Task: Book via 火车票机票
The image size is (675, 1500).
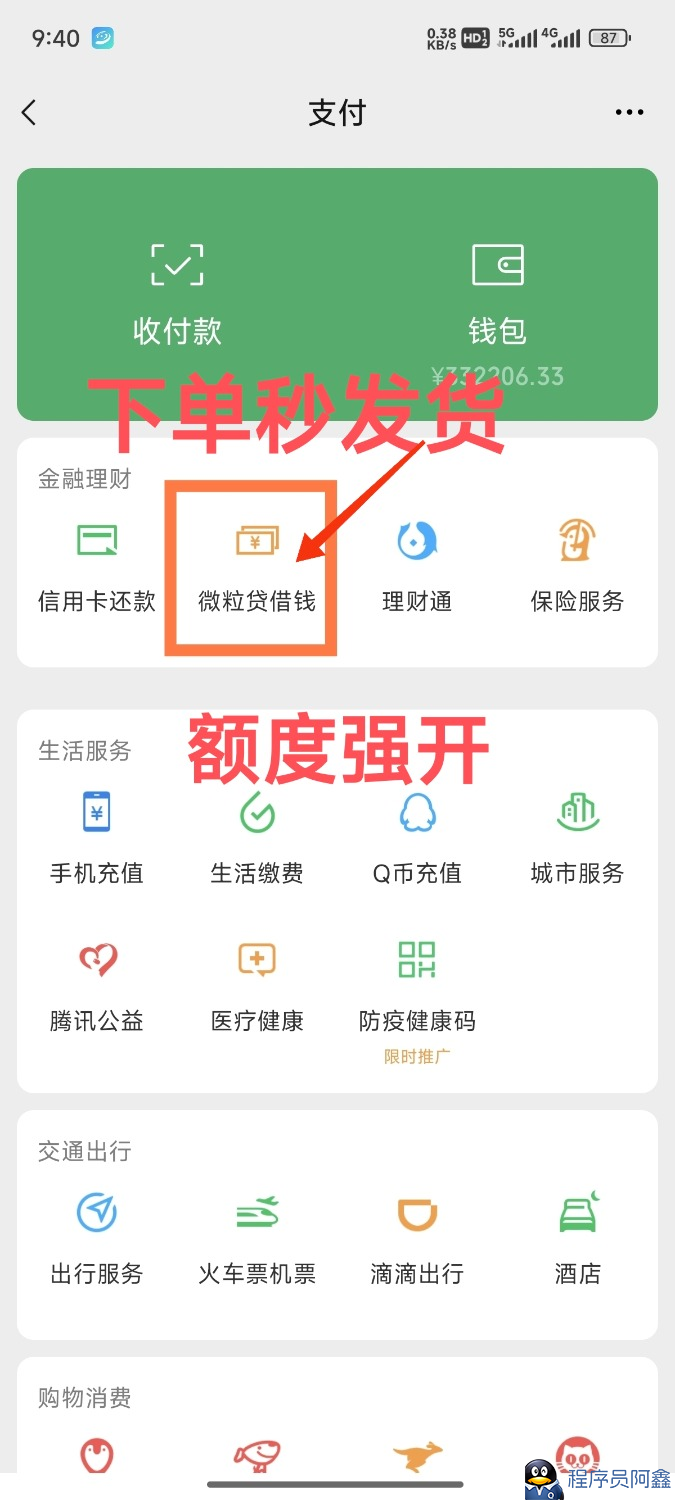Action: click(x=257, y=1239)
